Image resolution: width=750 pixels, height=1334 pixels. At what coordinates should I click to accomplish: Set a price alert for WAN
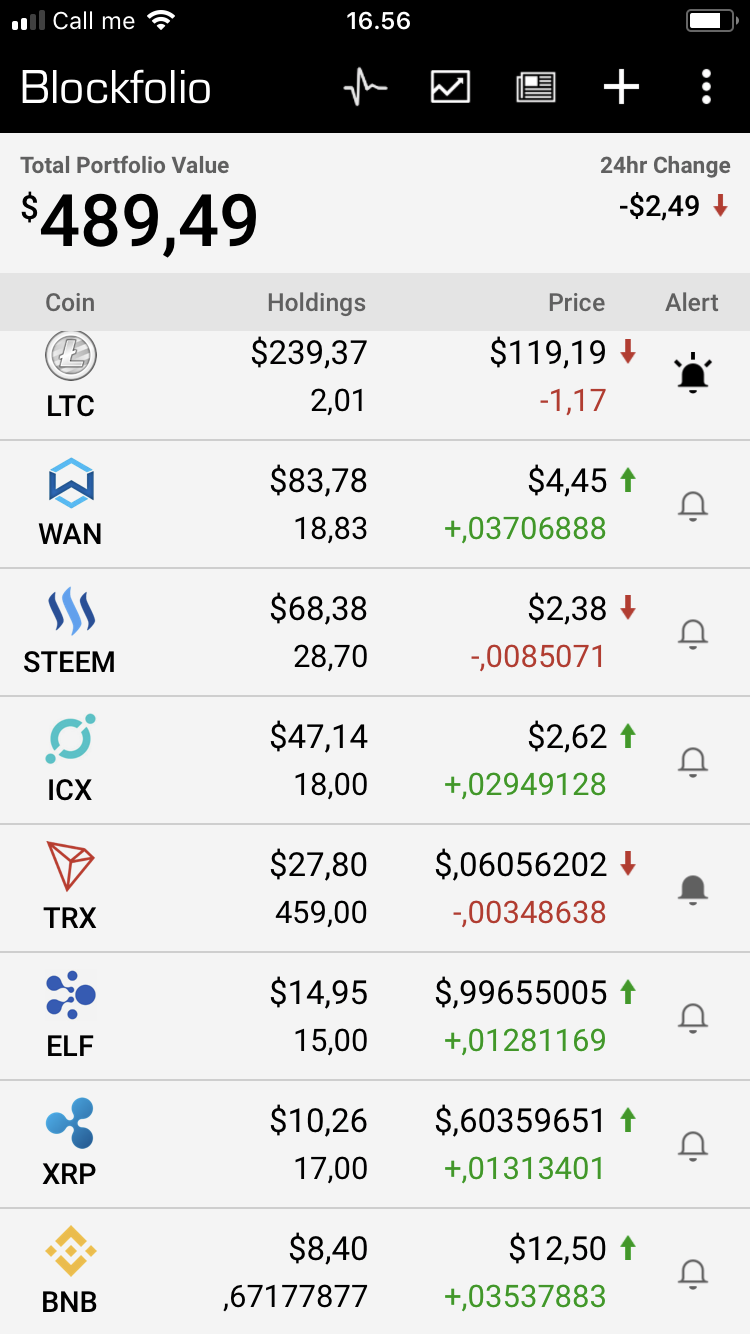(x=692, y=506)
